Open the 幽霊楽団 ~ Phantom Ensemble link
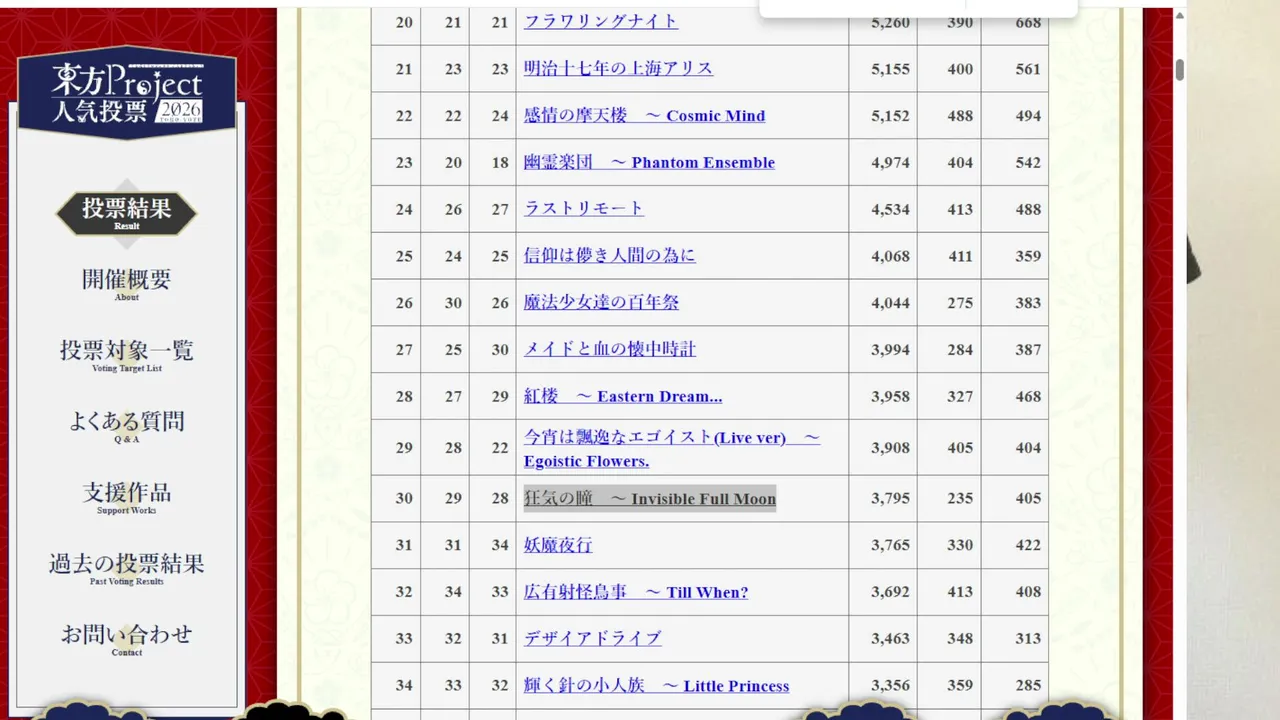 (x=649, y=162)
